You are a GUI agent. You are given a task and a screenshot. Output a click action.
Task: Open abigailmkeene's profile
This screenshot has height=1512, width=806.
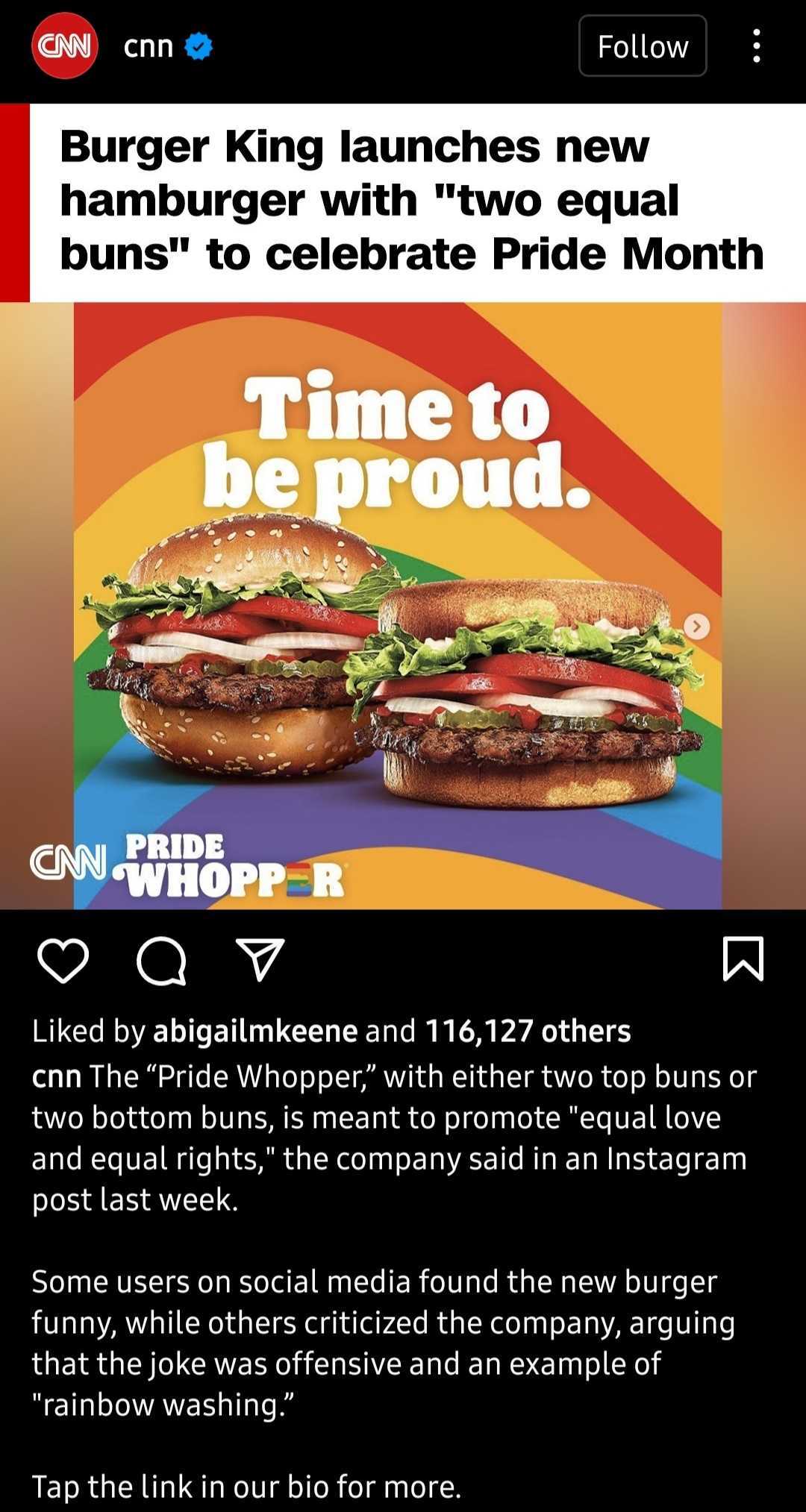click(x=254, y=1032)
